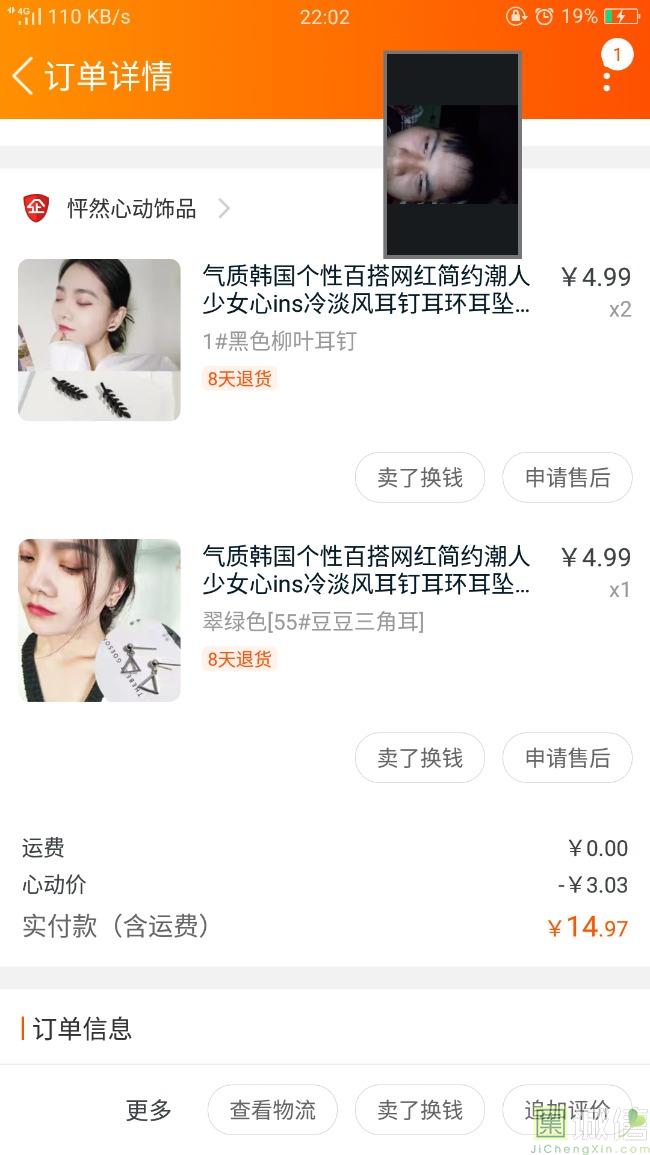
Task: Tap 卖了换钱 under the 豆豆三角耳 item
Action: [x=420, y=758]
